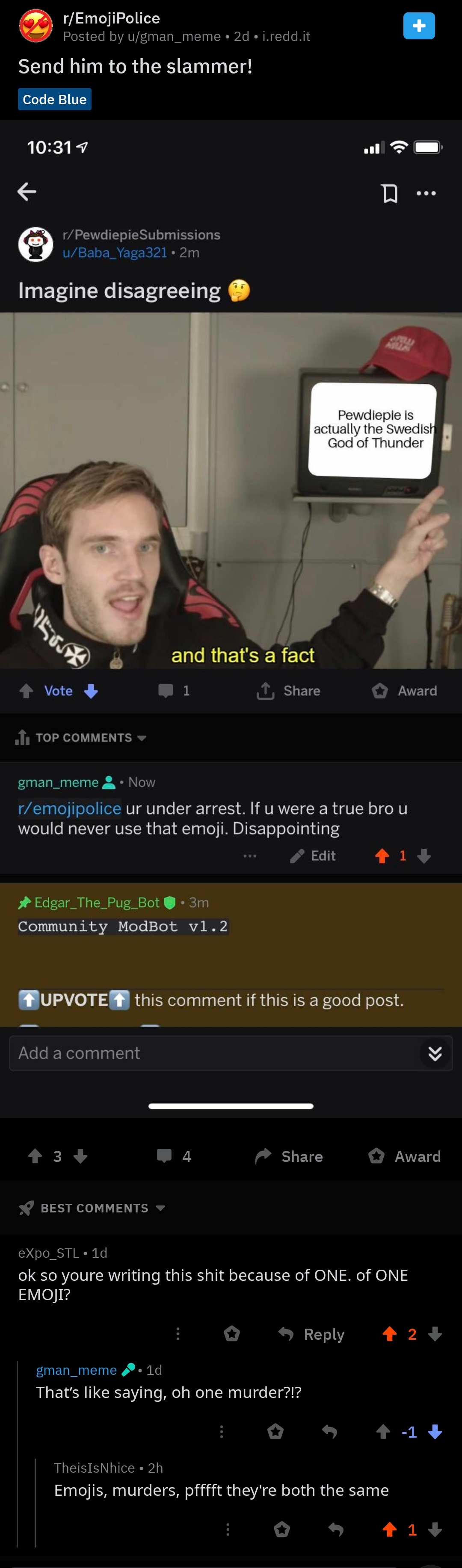Downvote gman_meme's one murder comment

pyautogui.click(x=435, y=1432)
